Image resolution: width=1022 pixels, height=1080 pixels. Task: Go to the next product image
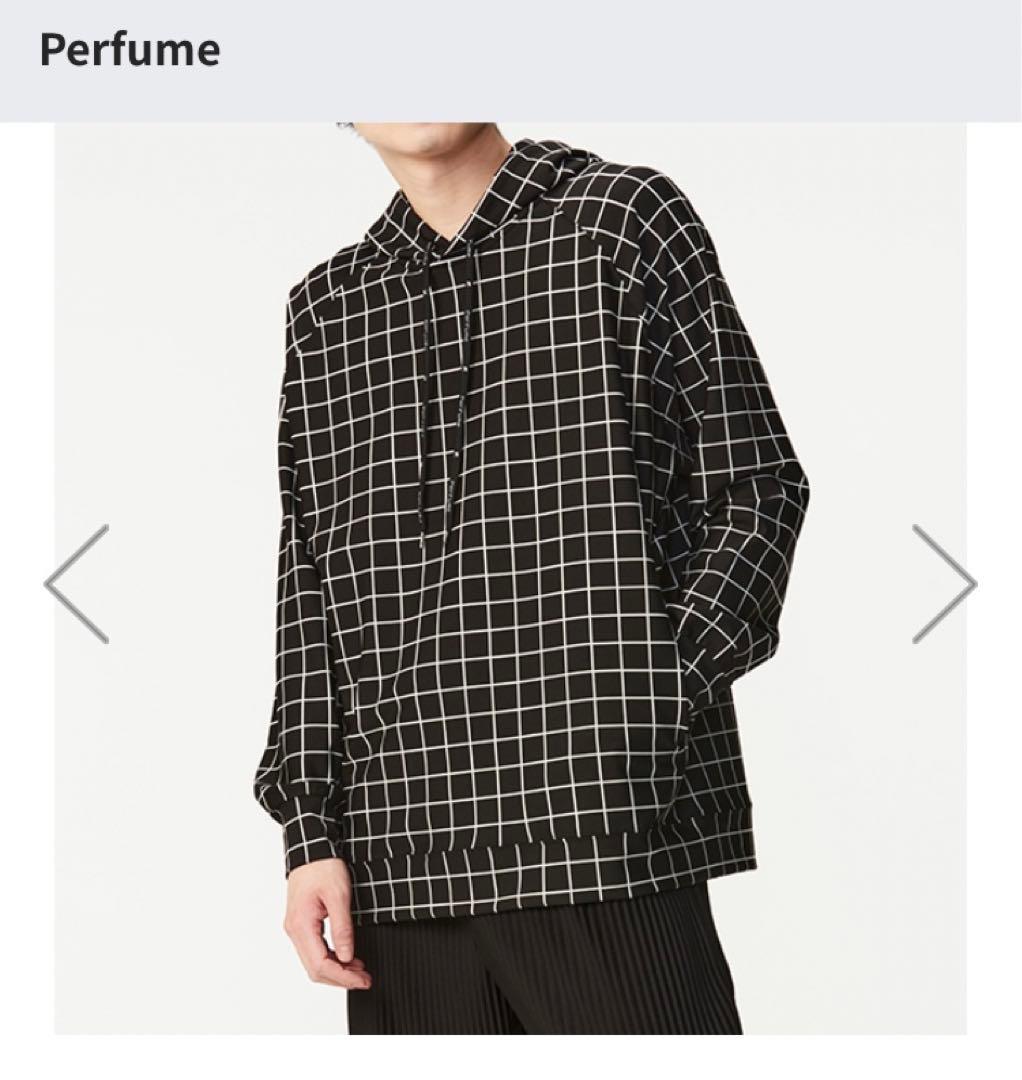pos(943,584)
